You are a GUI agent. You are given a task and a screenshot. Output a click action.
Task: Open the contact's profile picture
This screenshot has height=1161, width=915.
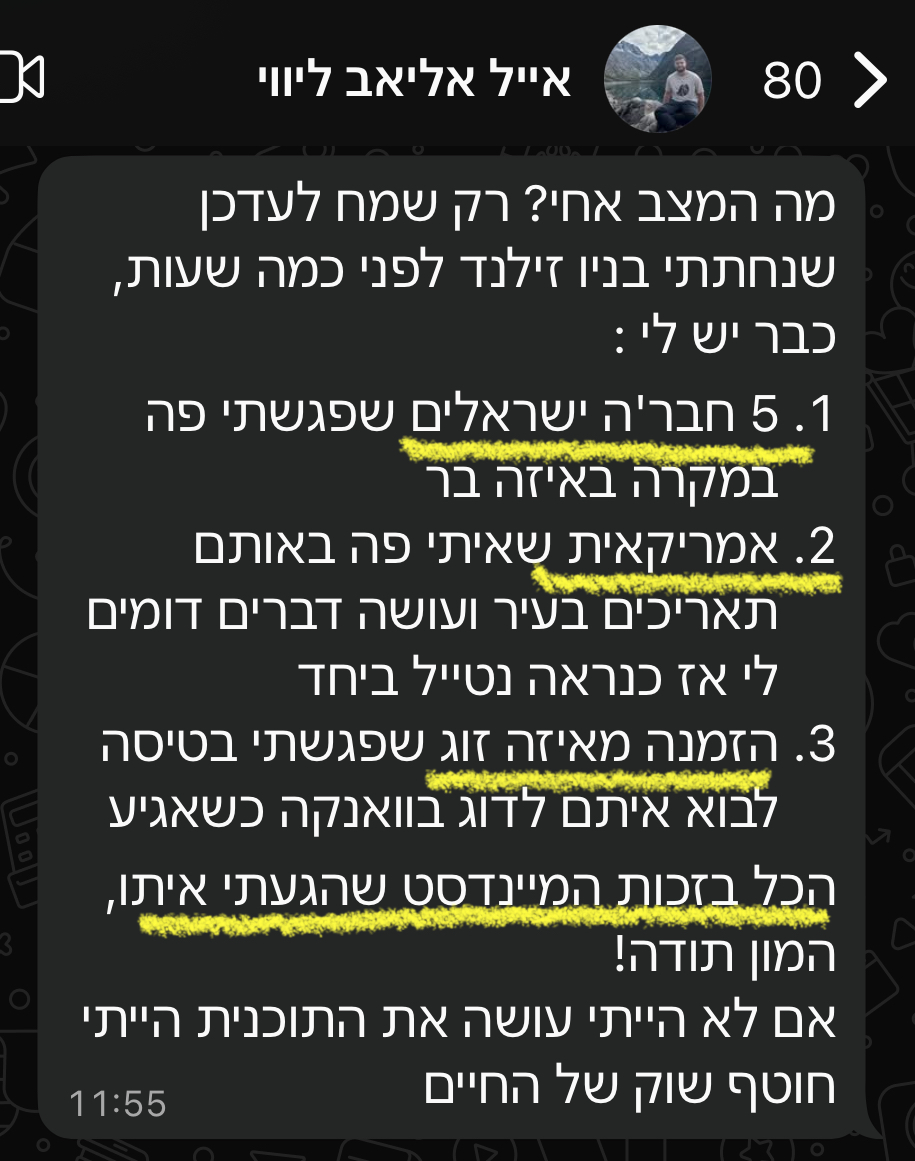660,78
